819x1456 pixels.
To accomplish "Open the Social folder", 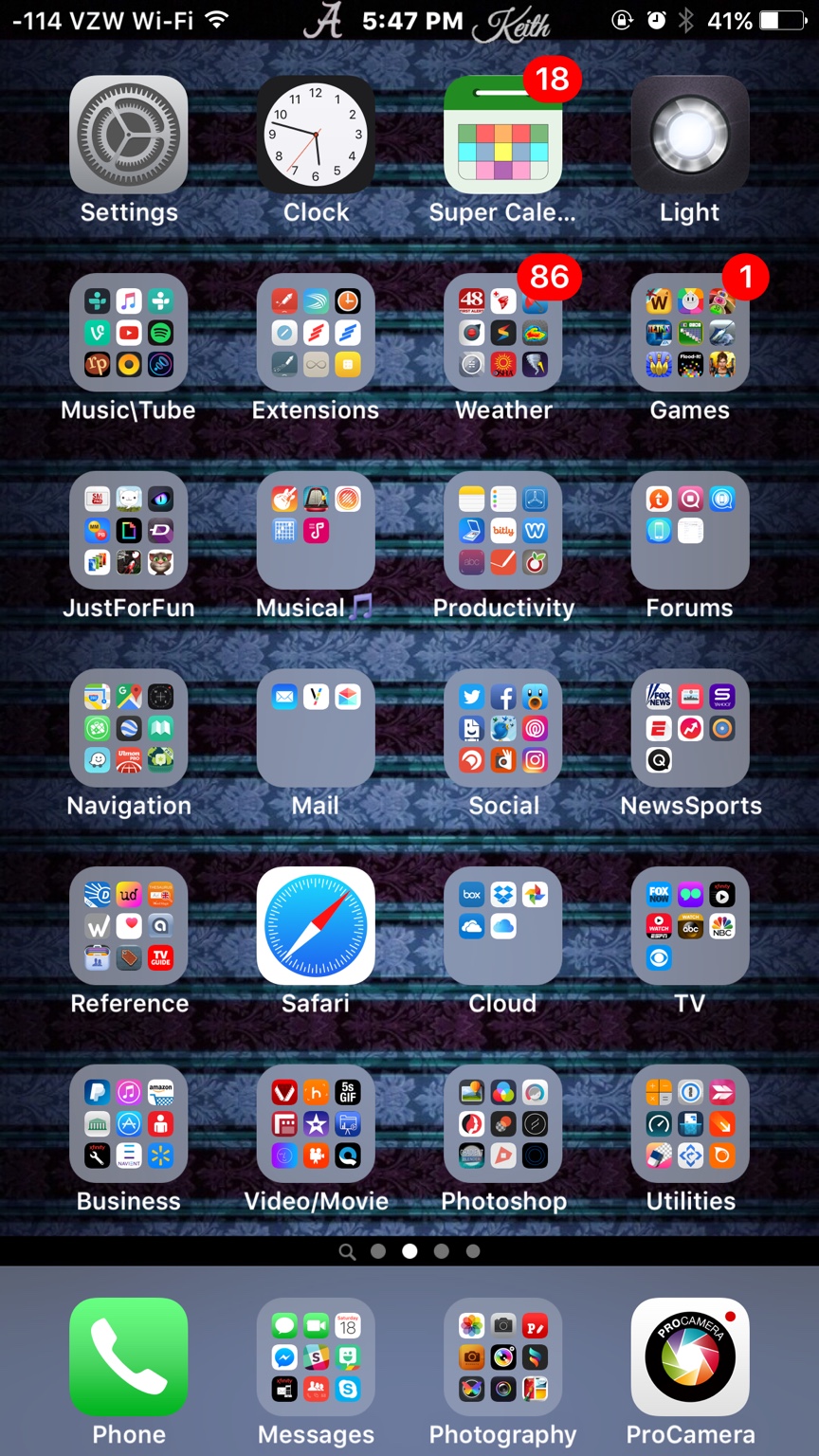I will (503, 728).
